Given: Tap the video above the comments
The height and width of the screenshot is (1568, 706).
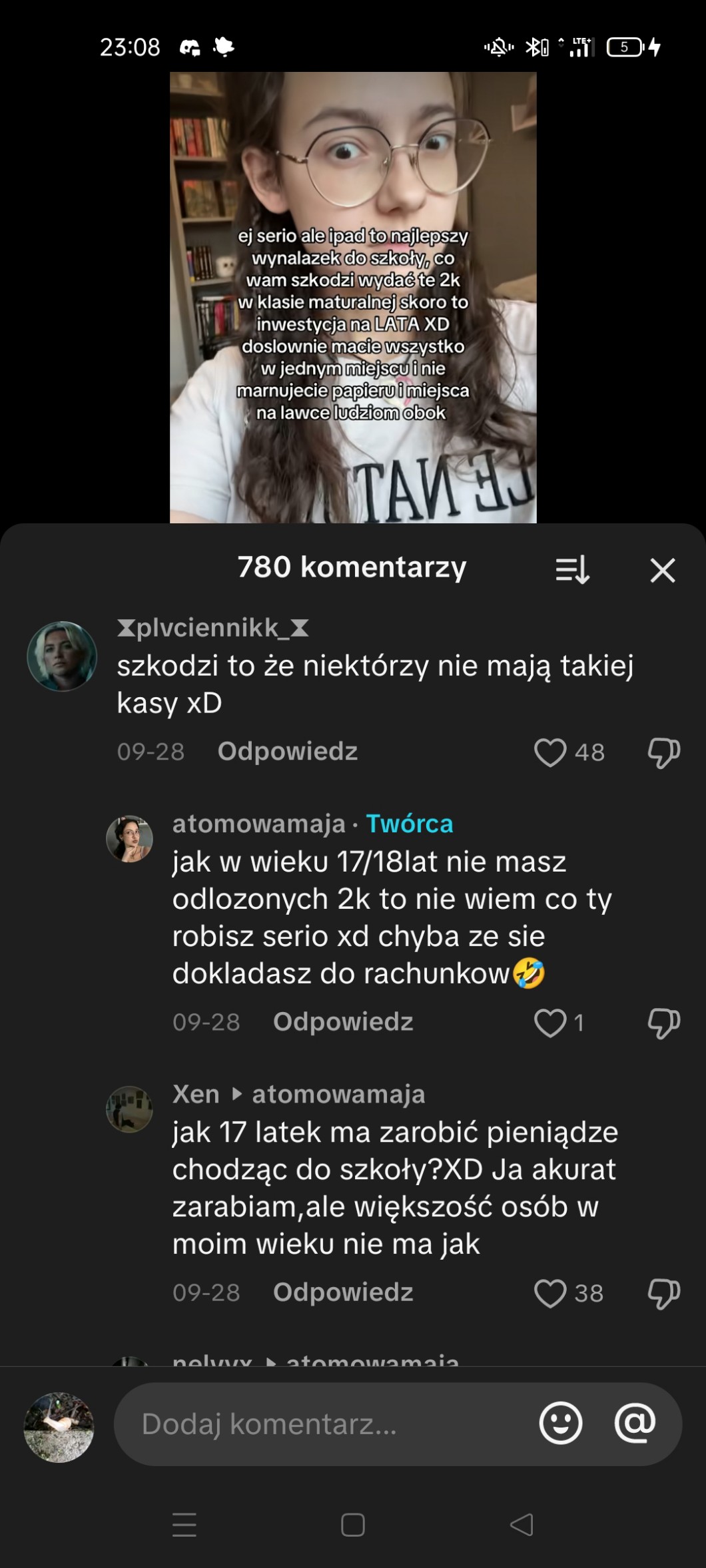Looking at the screenshot, I should 353,296.
